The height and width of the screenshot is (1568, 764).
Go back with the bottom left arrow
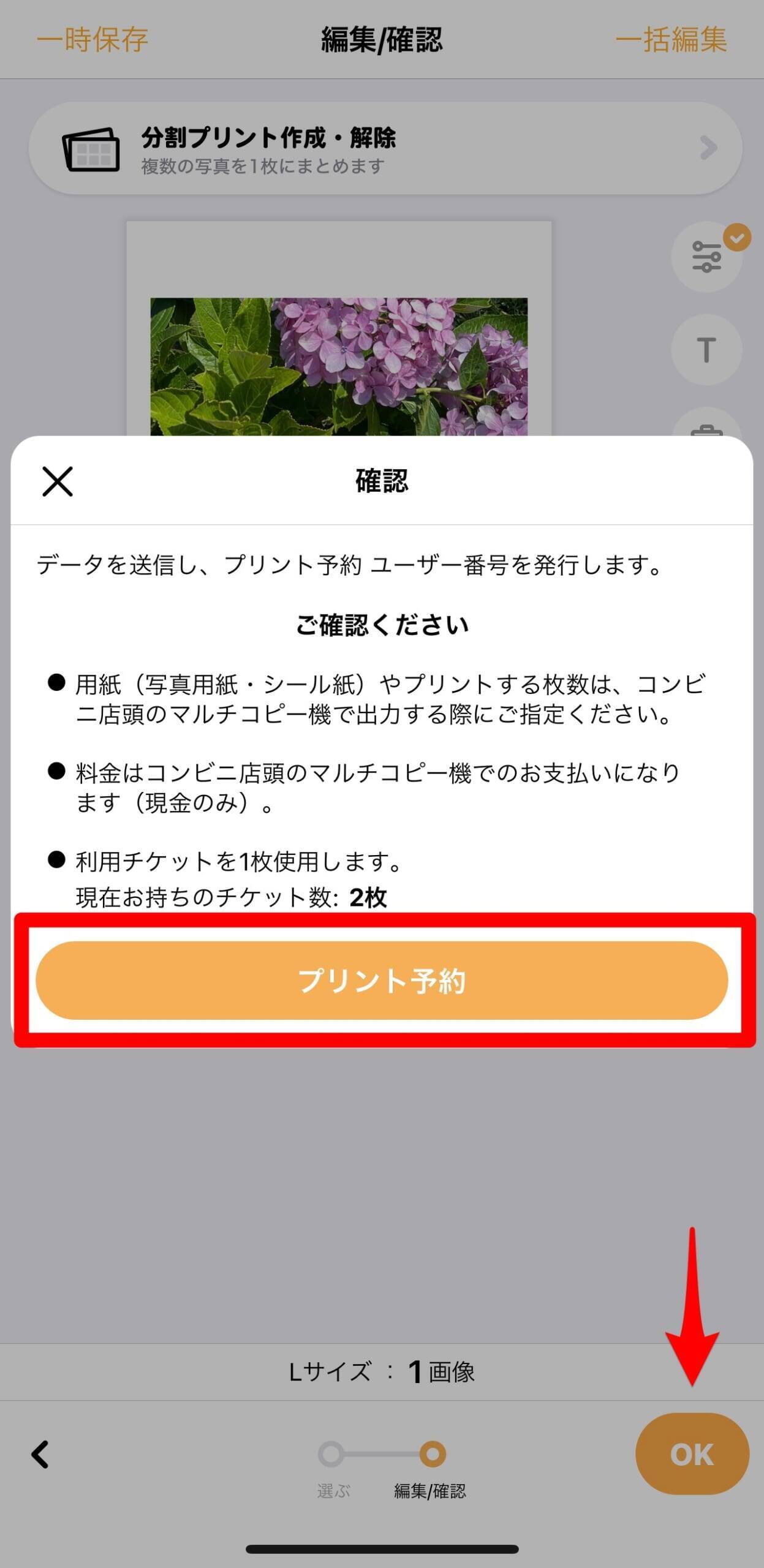[40, 1455]
